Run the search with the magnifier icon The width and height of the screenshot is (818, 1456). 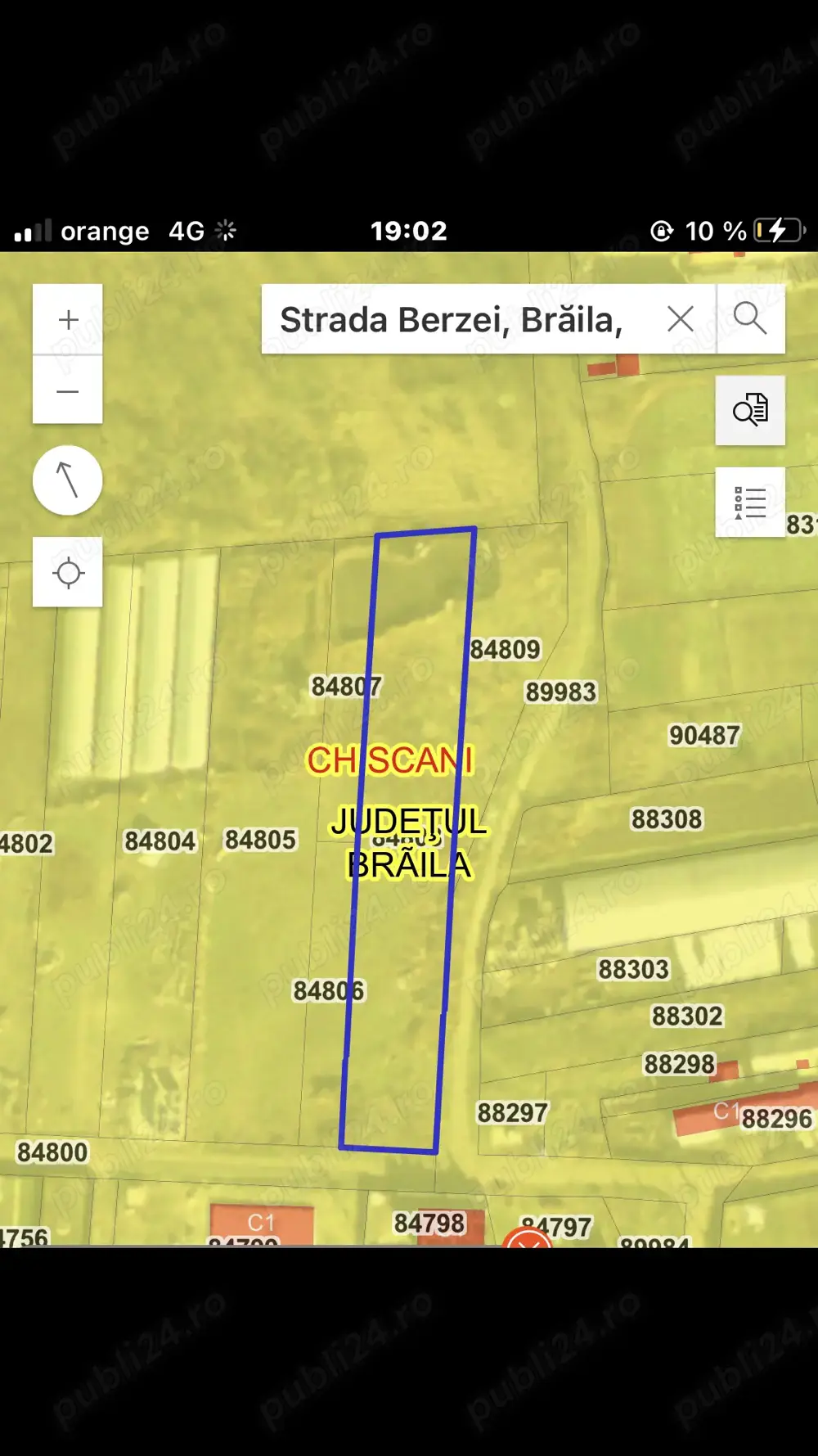coord(750,319)
